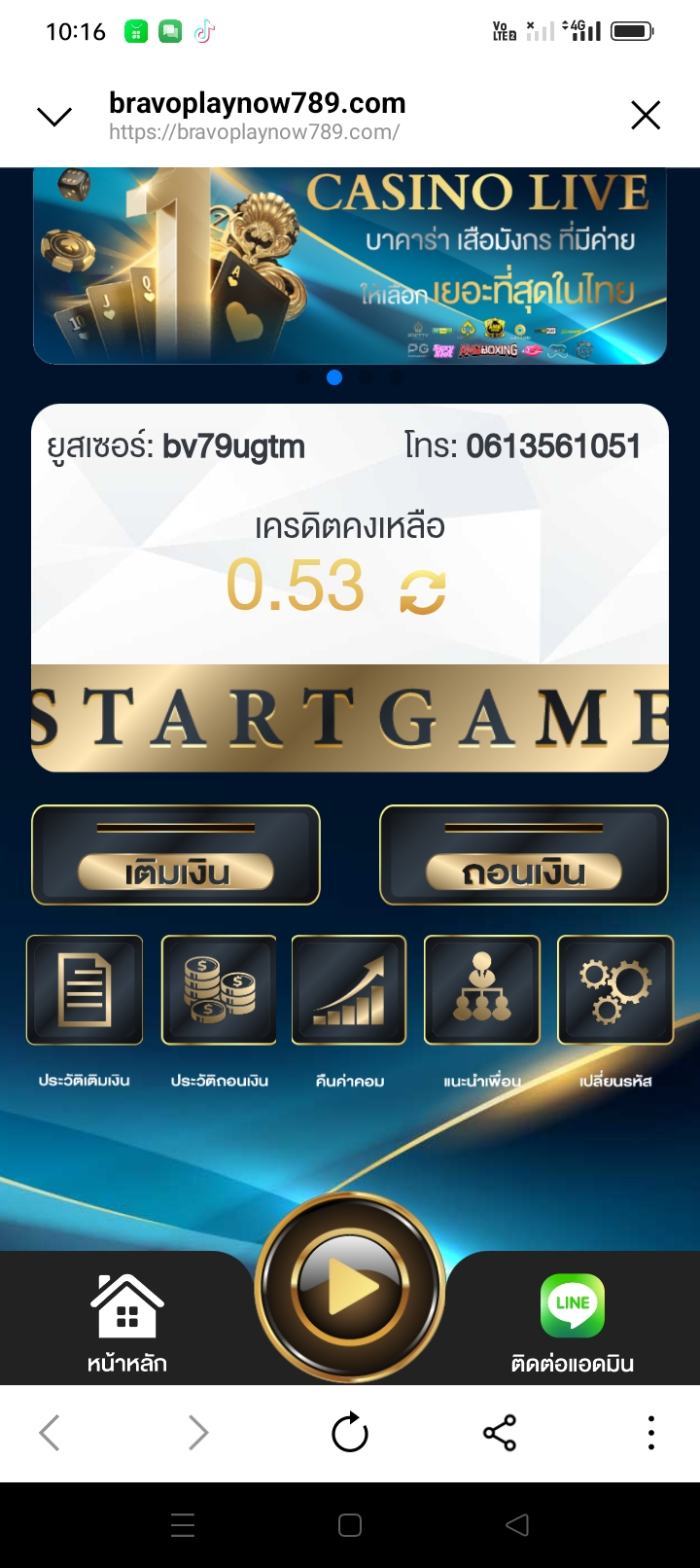Refresh the remaining credit balance
This screenshot has width=700, height=1568.
[423, 591]
